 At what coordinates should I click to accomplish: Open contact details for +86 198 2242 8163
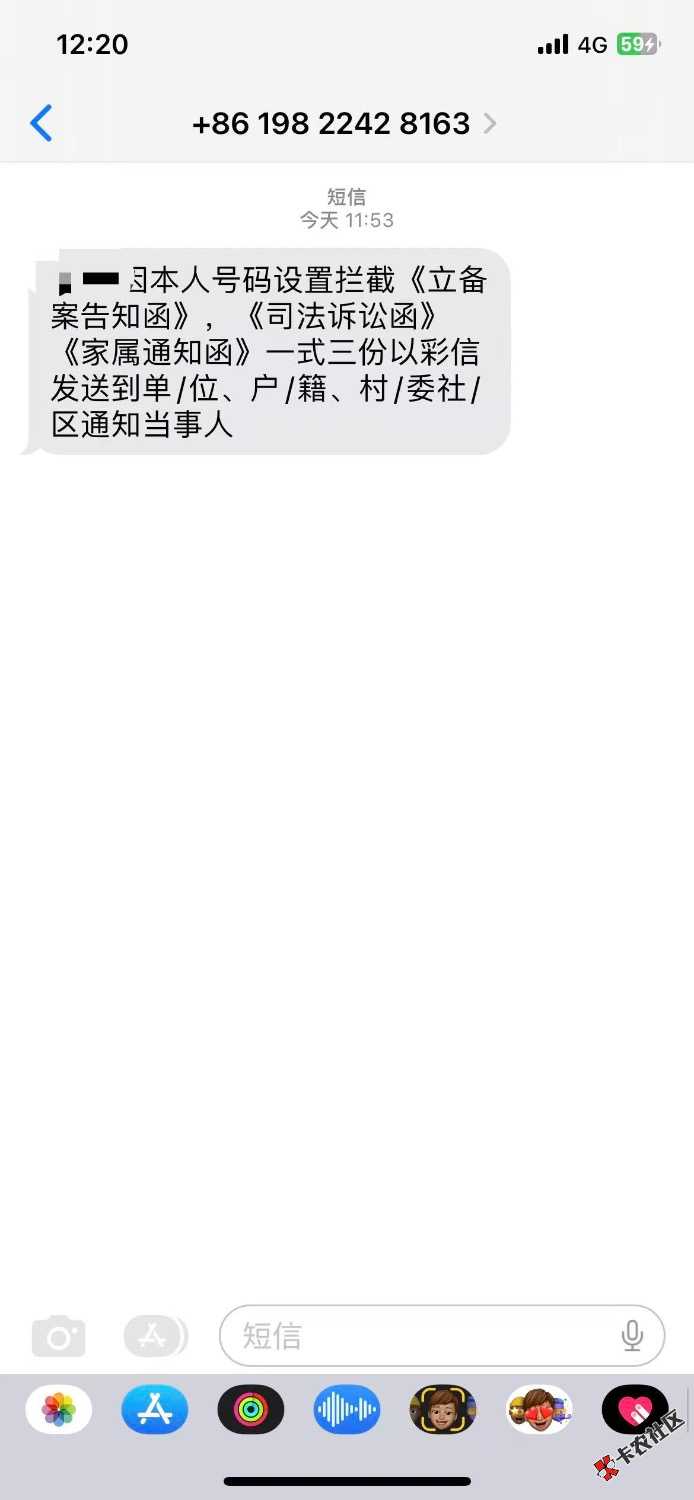pos(343,124)
